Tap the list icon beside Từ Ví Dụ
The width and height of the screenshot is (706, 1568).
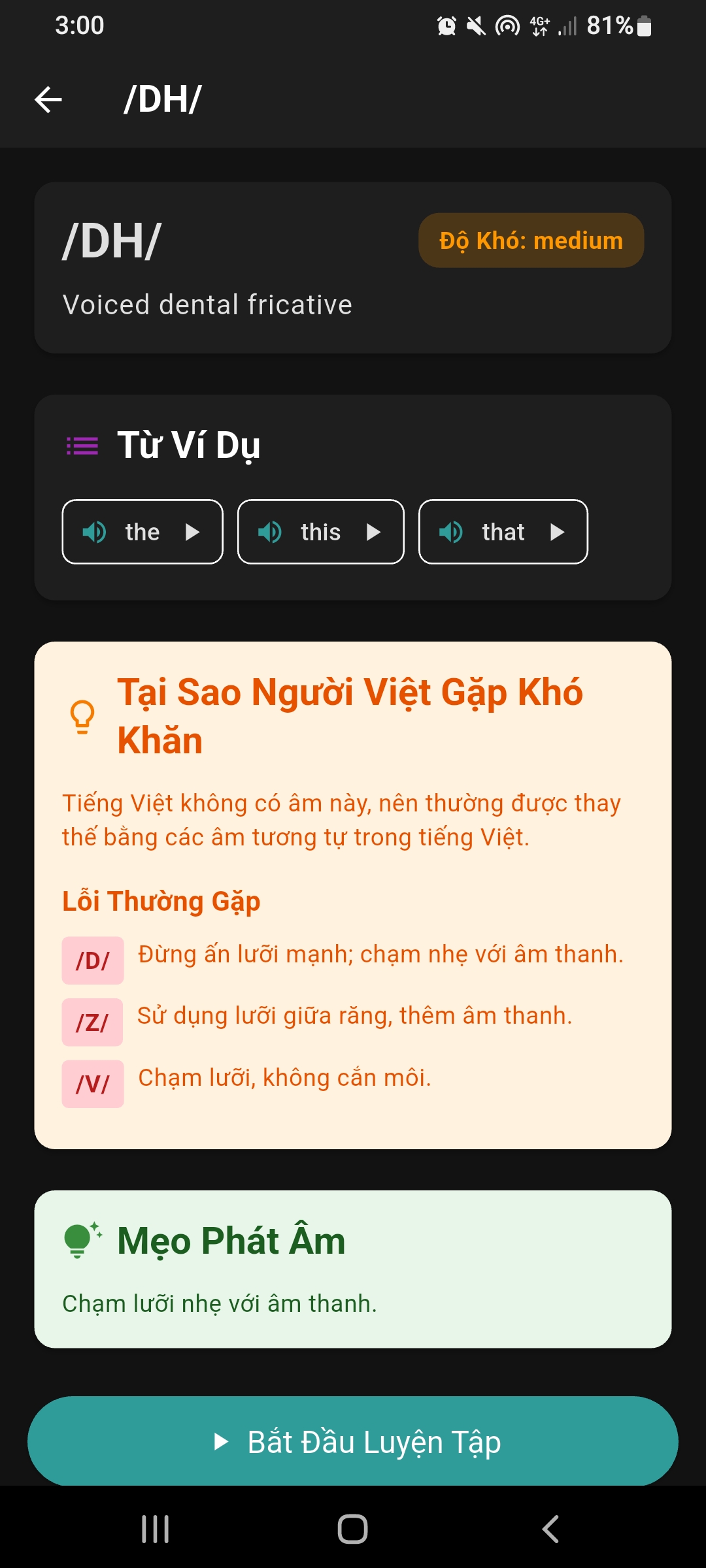point(81,446)
